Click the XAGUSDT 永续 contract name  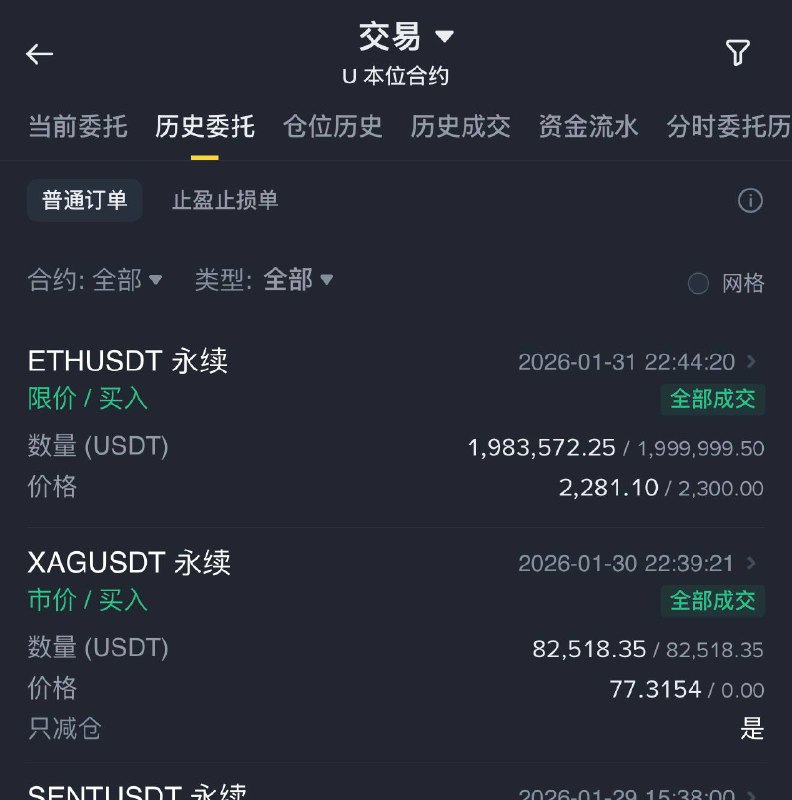pyautogui.click(x=132, y=562)
